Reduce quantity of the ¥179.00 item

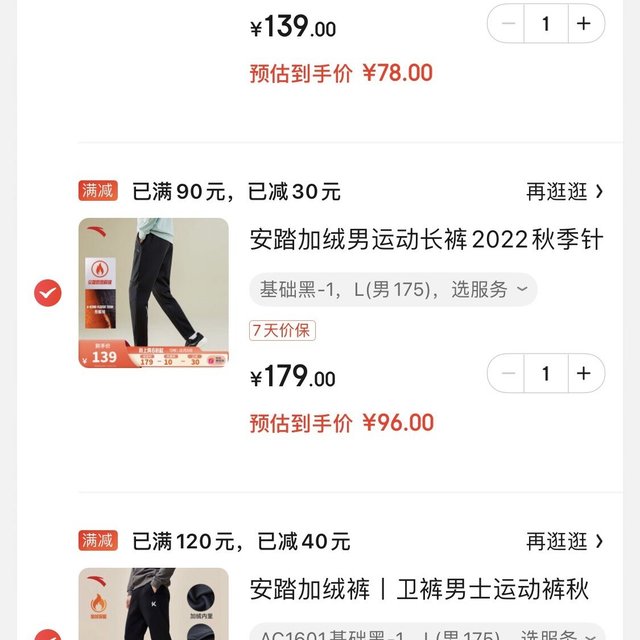click(508, 374)
